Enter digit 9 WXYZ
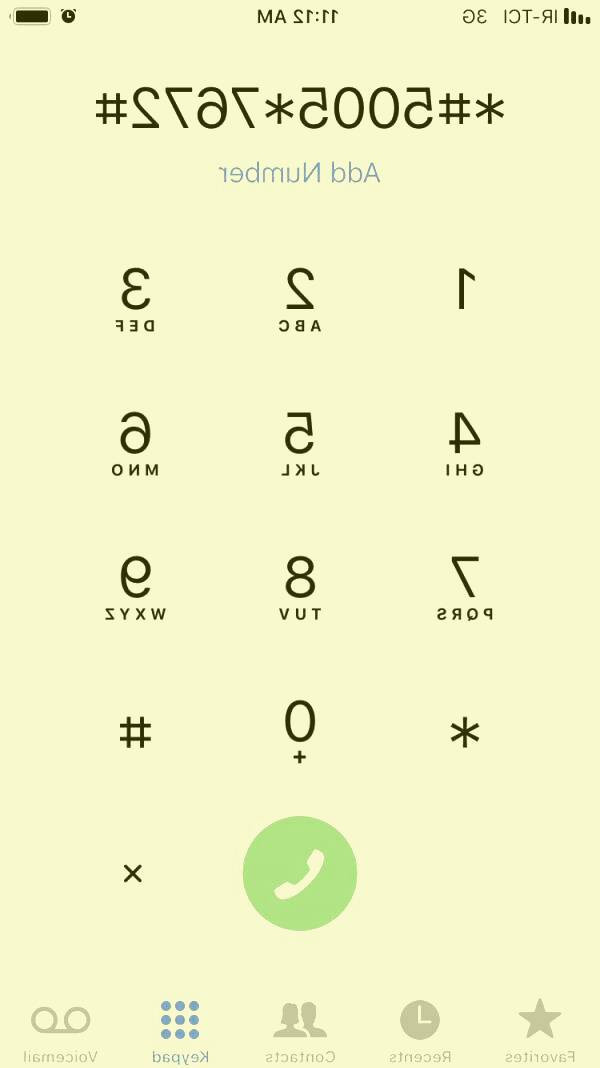This screenshot has width=600, height=1068. pyautogui.click(x=136, y=586)
